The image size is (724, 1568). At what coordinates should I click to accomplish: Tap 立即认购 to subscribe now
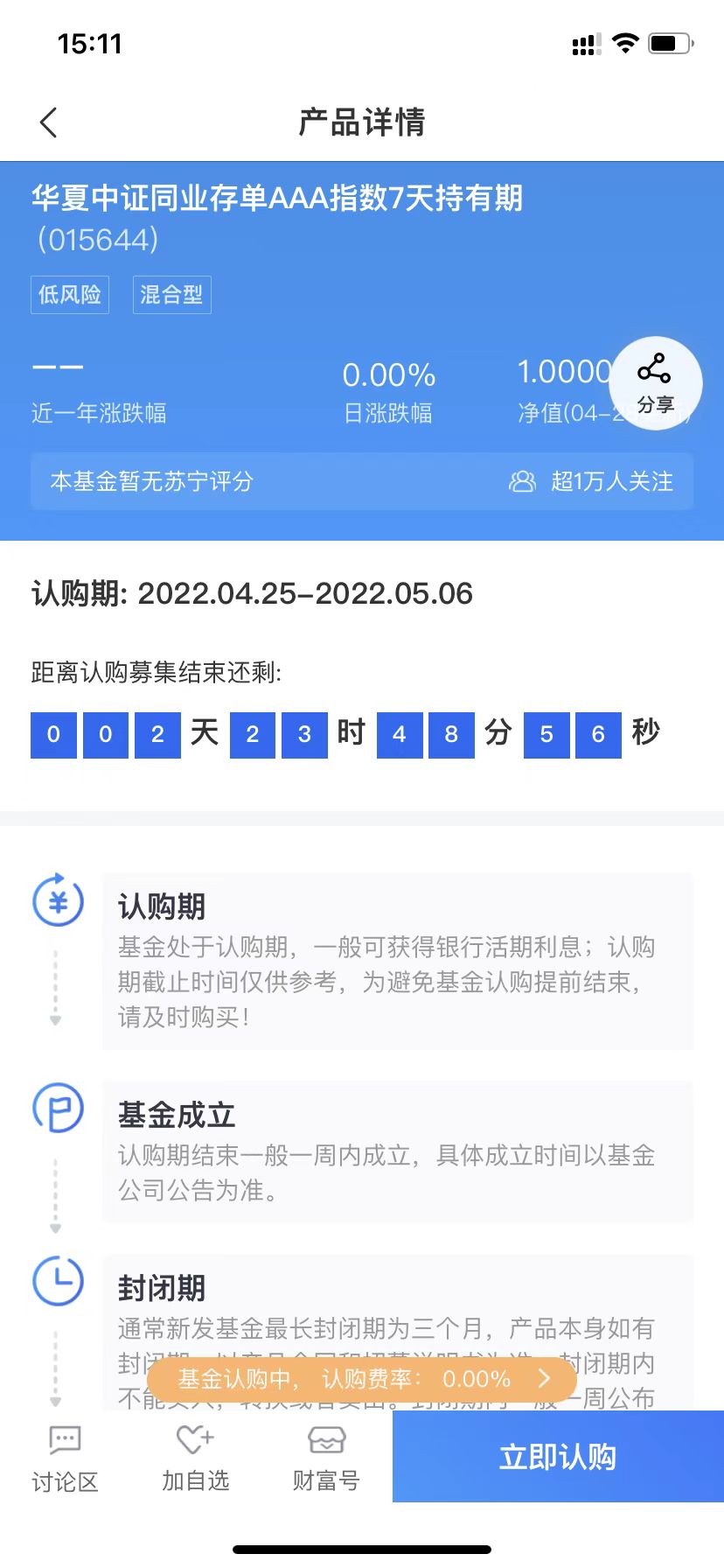558,1457
